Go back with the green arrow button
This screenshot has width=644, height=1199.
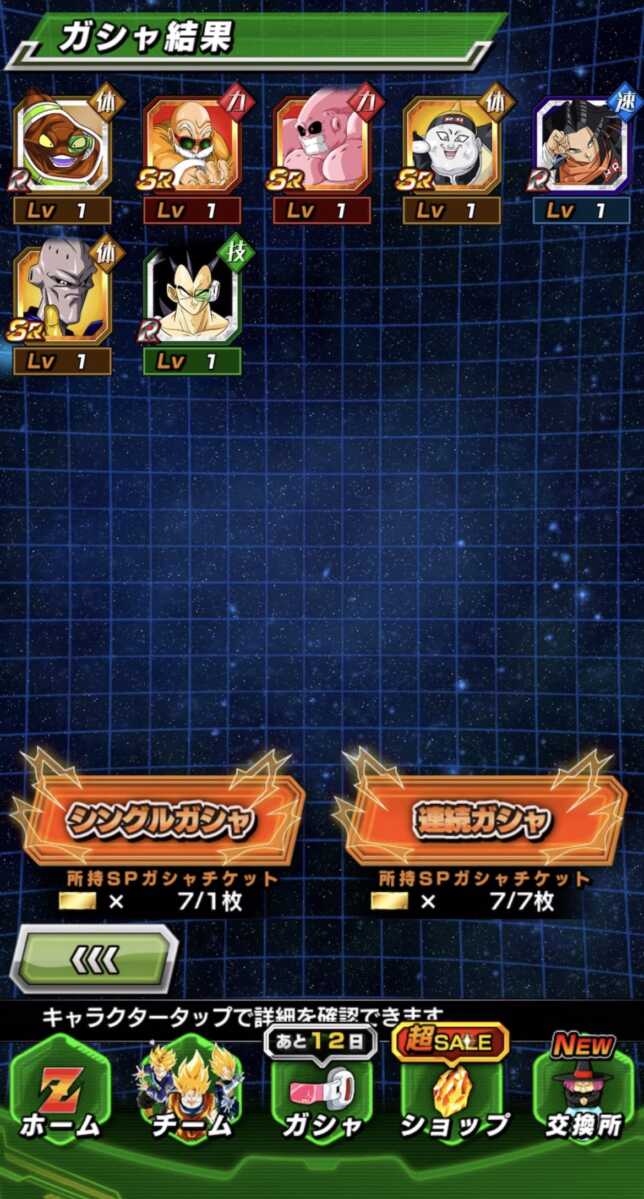(94, 959)
